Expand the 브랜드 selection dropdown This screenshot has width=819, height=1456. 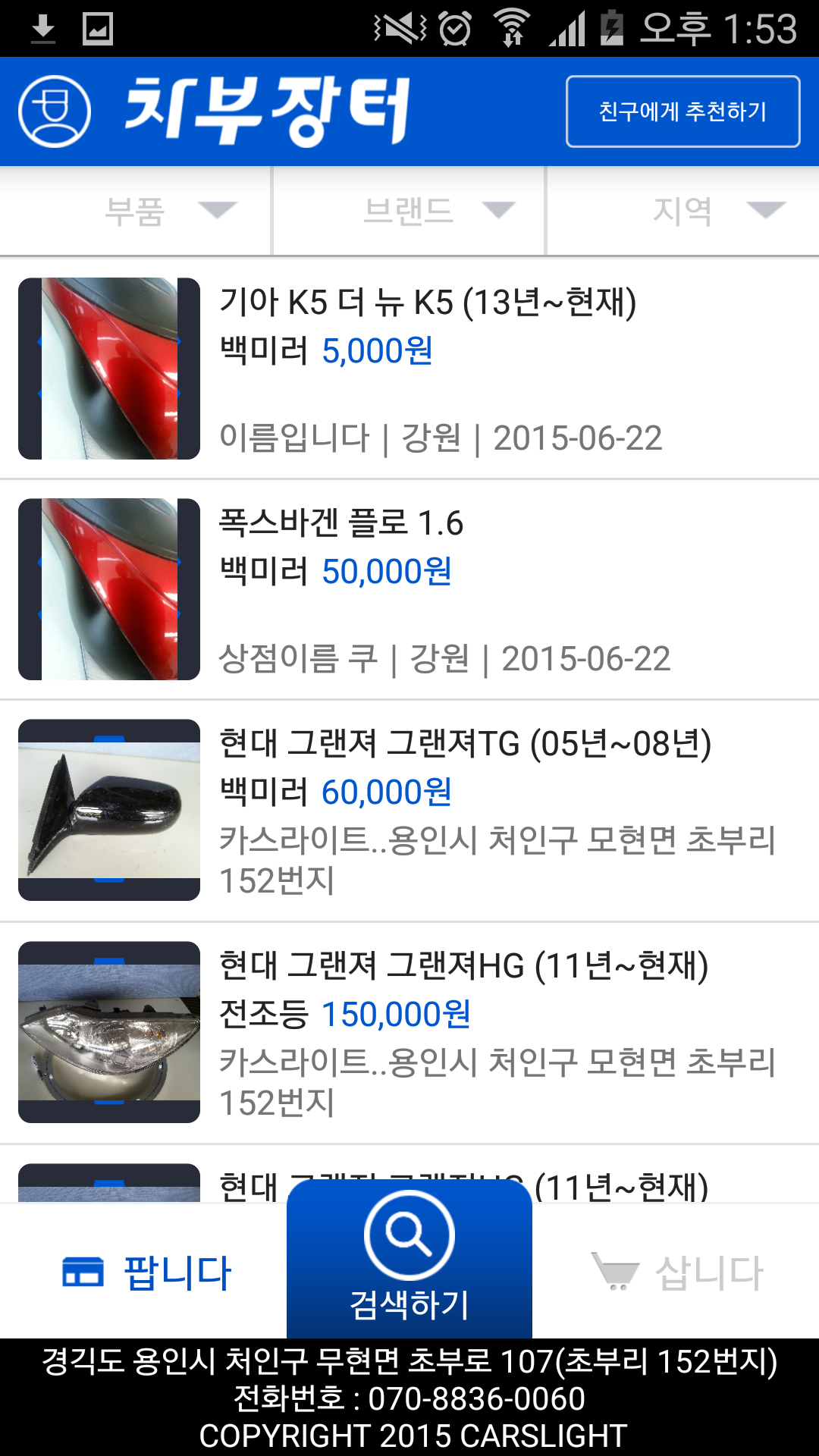pyautogui.click(x=436, y=211)
